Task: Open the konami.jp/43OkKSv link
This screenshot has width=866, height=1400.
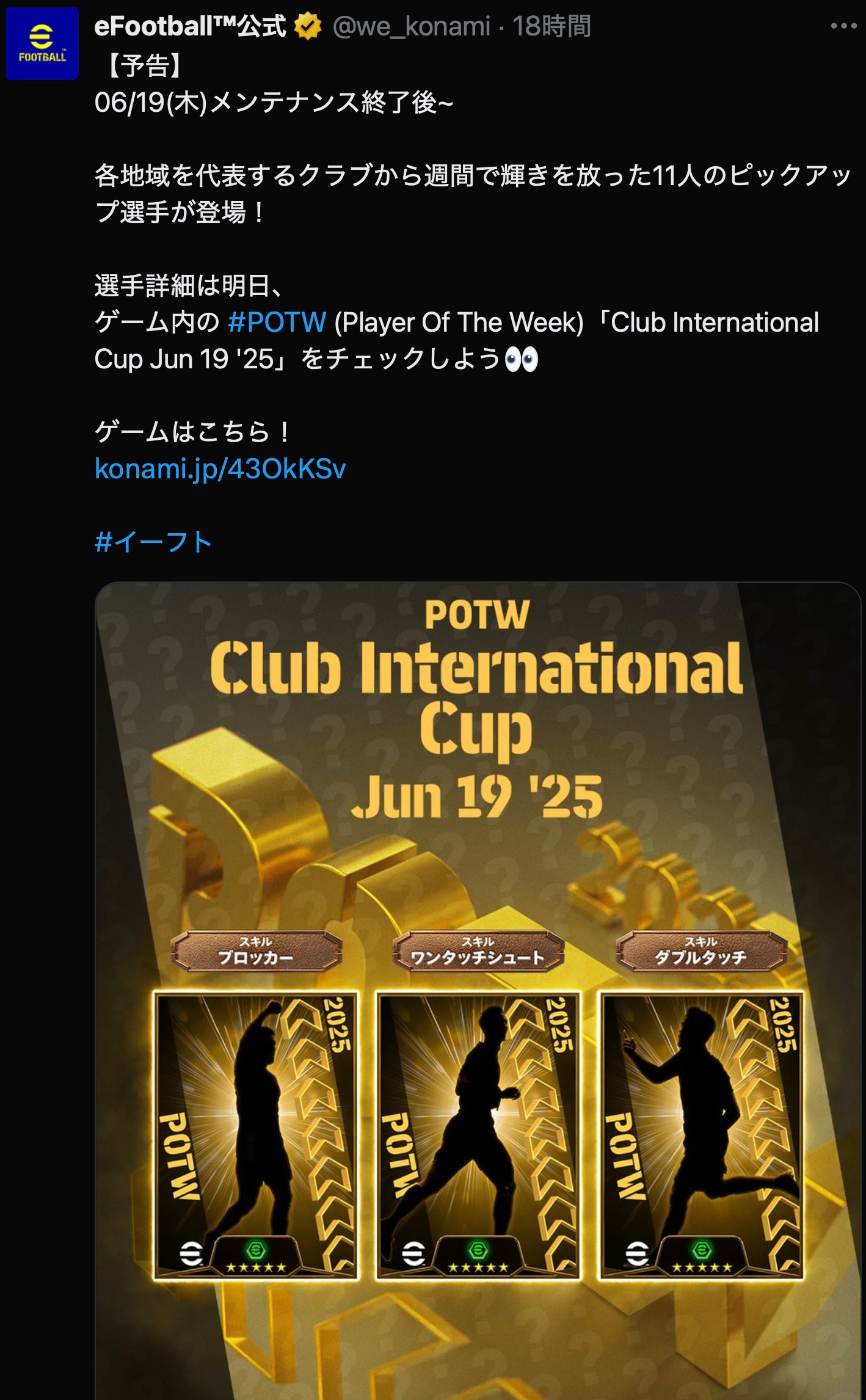Action: 220,469
